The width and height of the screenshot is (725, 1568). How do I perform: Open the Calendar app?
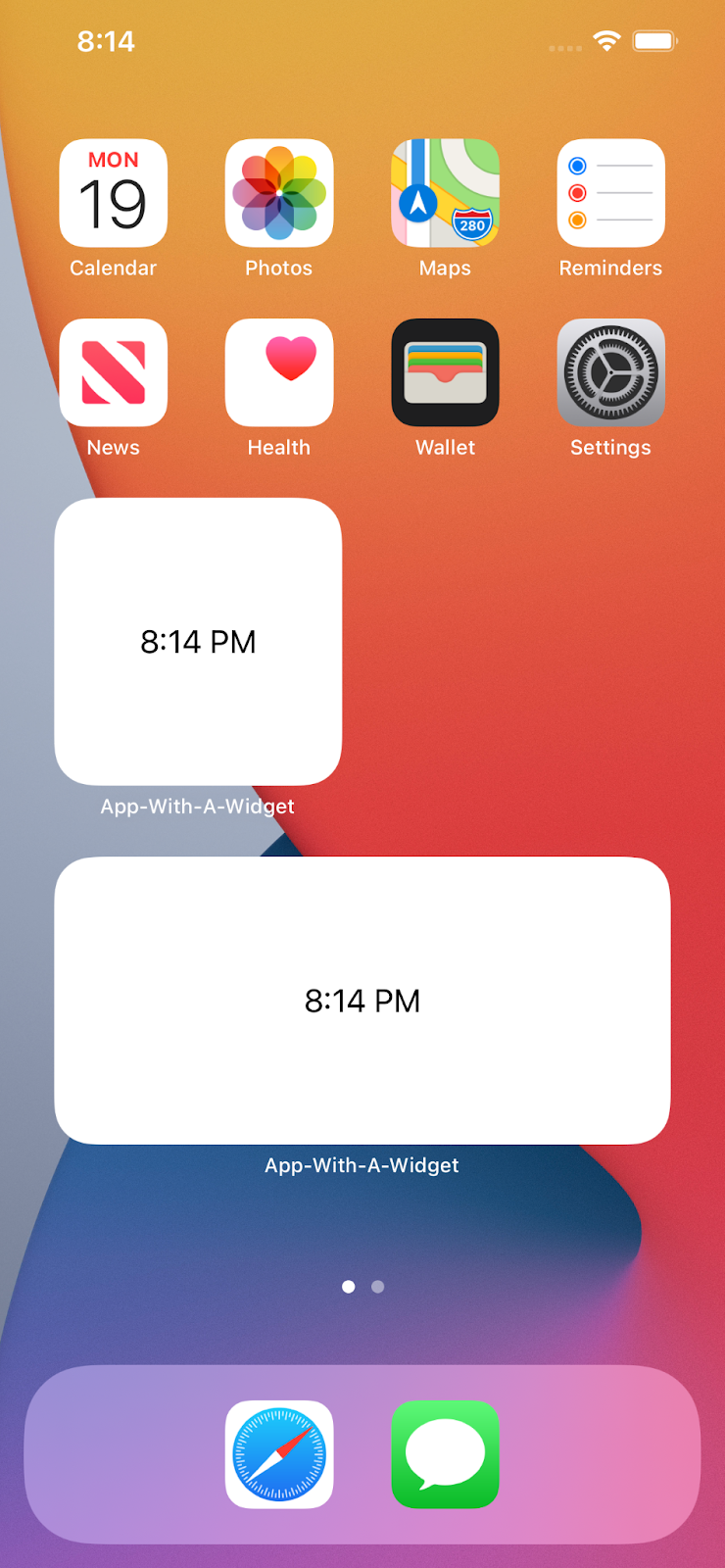tap(113, 193)
